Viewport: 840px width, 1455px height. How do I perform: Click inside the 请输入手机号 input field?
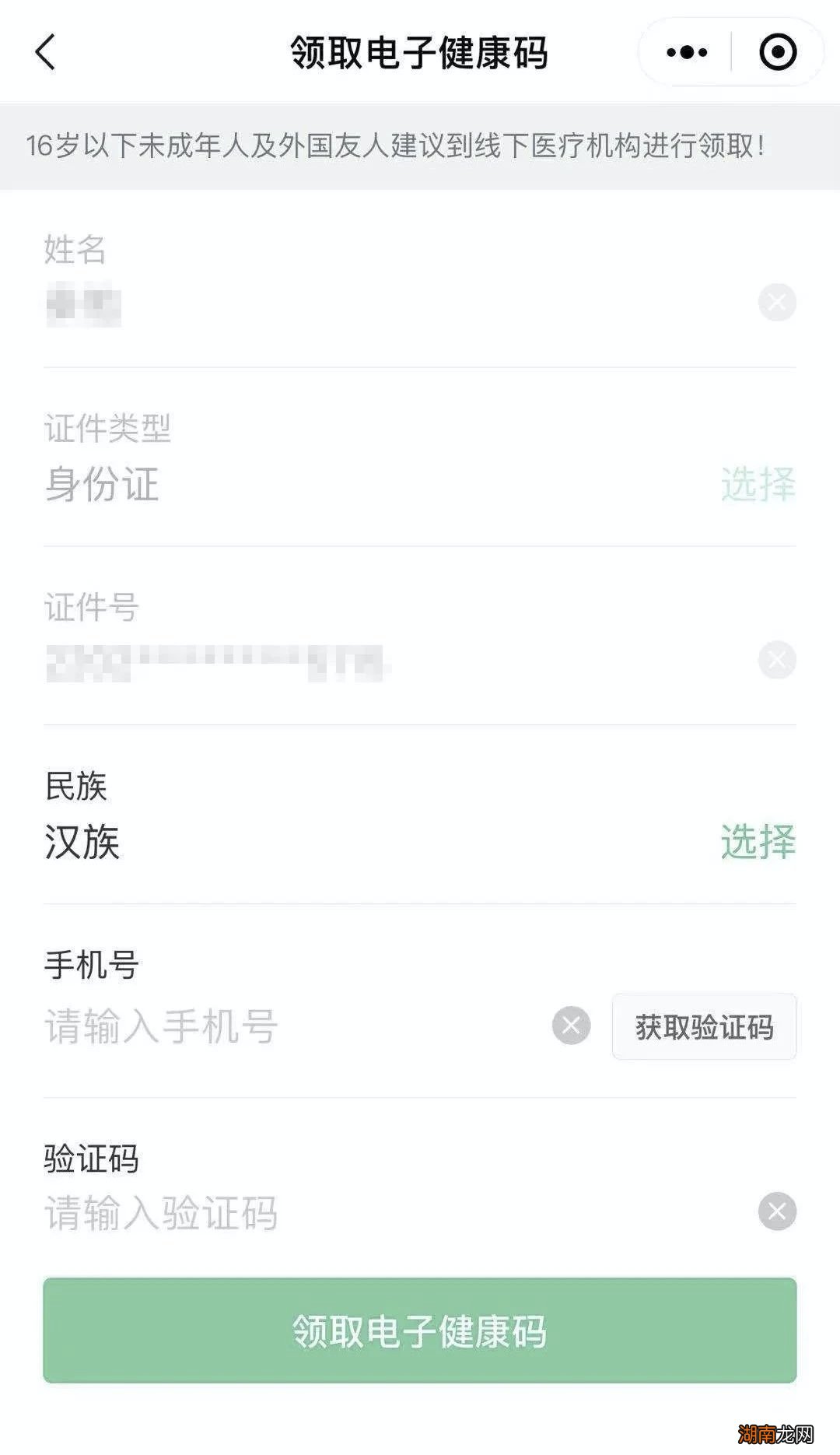pos(233,1026)
